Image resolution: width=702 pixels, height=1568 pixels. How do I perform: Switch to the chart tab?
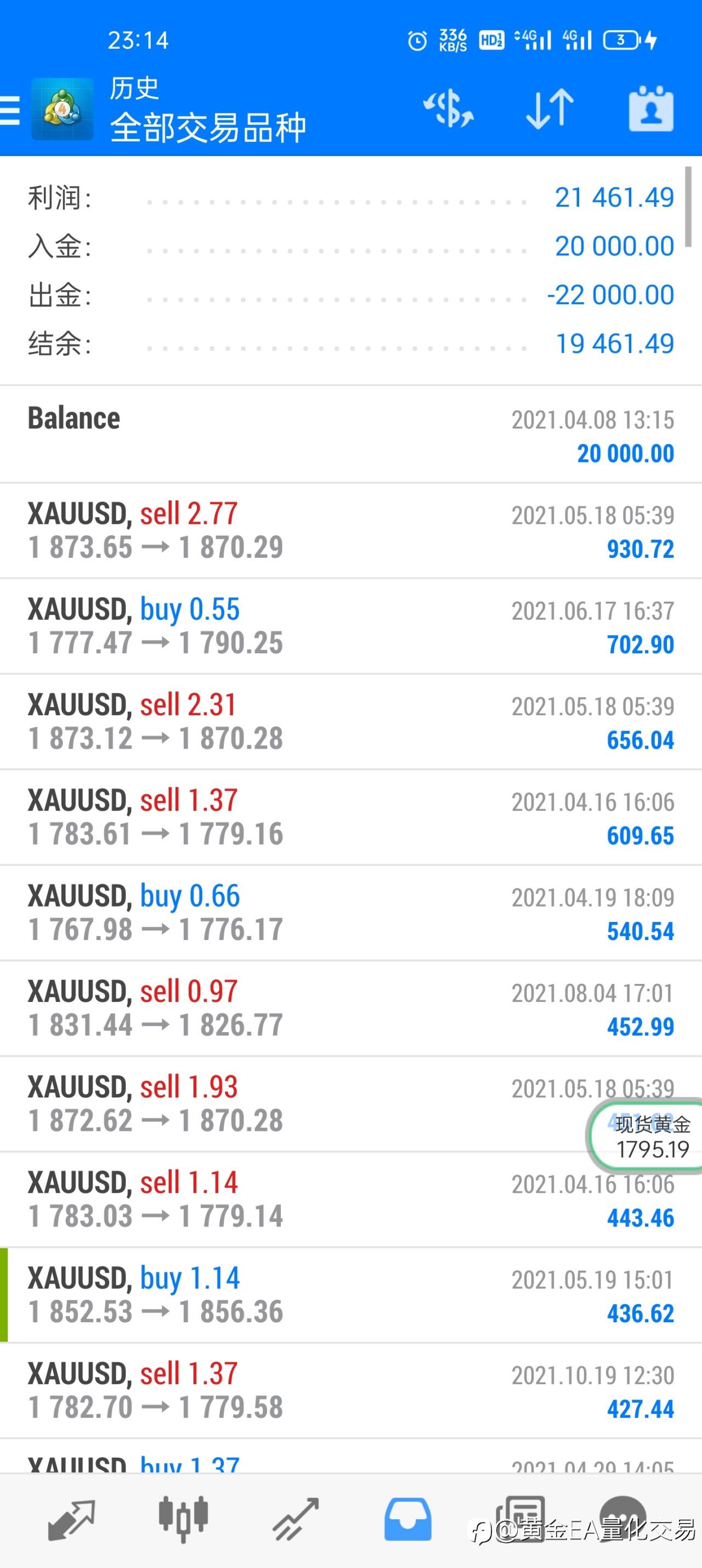click(183, 1520)
